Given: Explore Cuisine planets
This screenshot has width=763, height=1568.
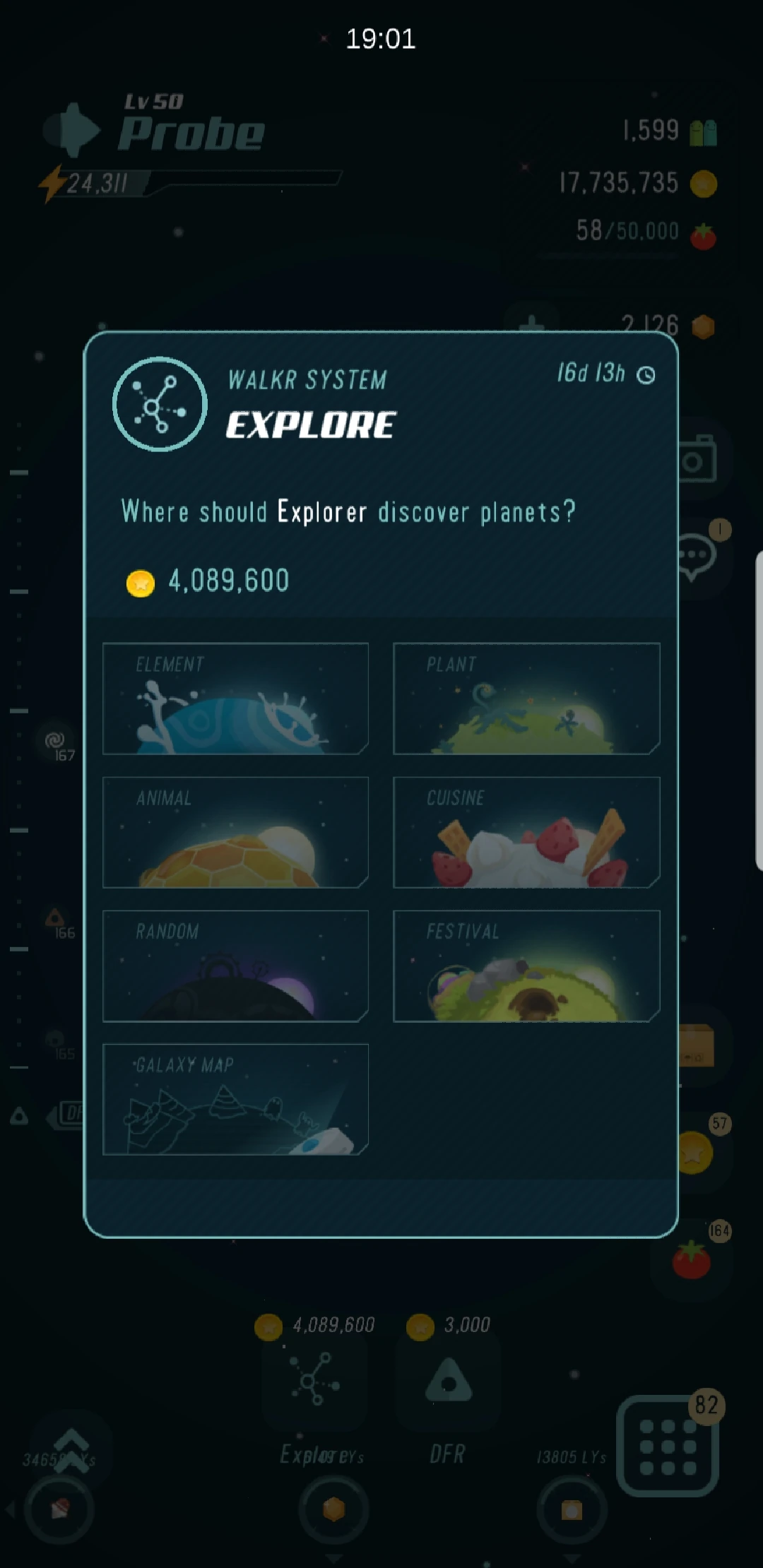Looking at the screenshot, I should click(526, 832).
